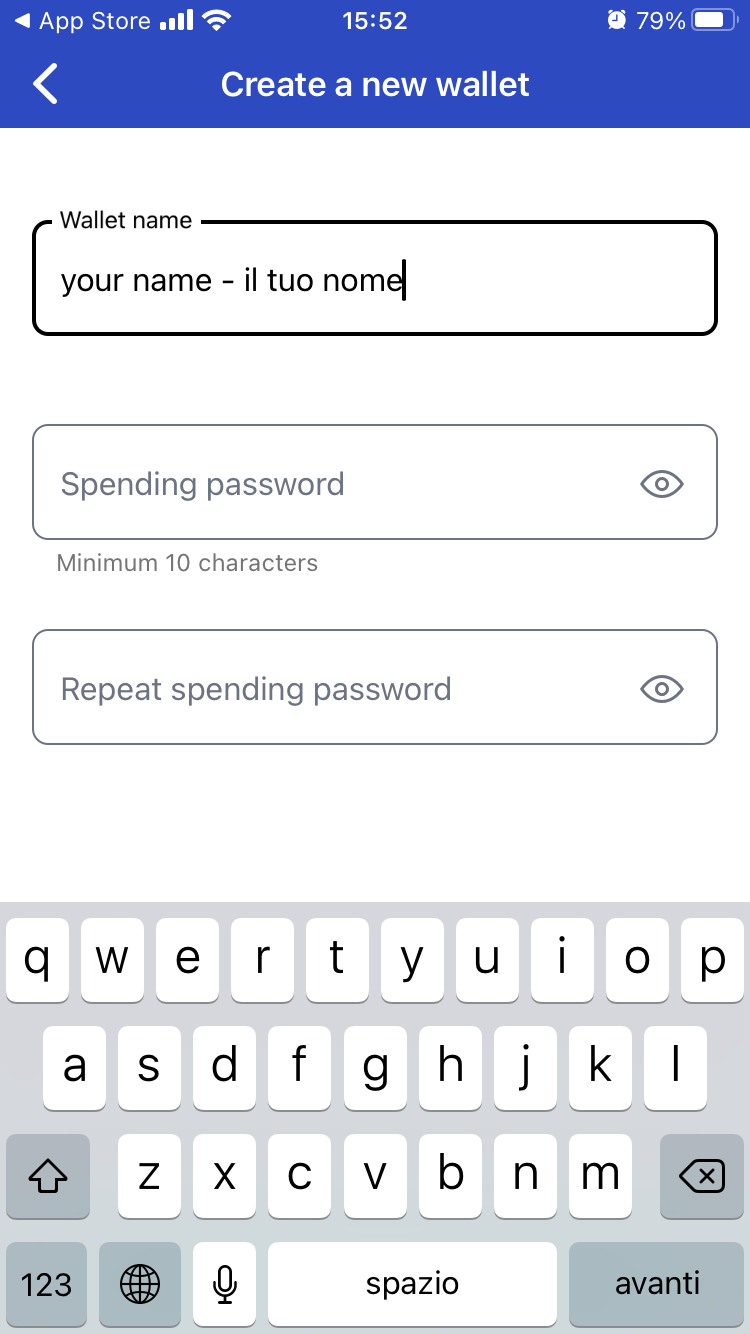Image resolution: width=750 pixels, height=1334 pixels.
Task: Delete a character with backspace key
Action: (701, 1177)
